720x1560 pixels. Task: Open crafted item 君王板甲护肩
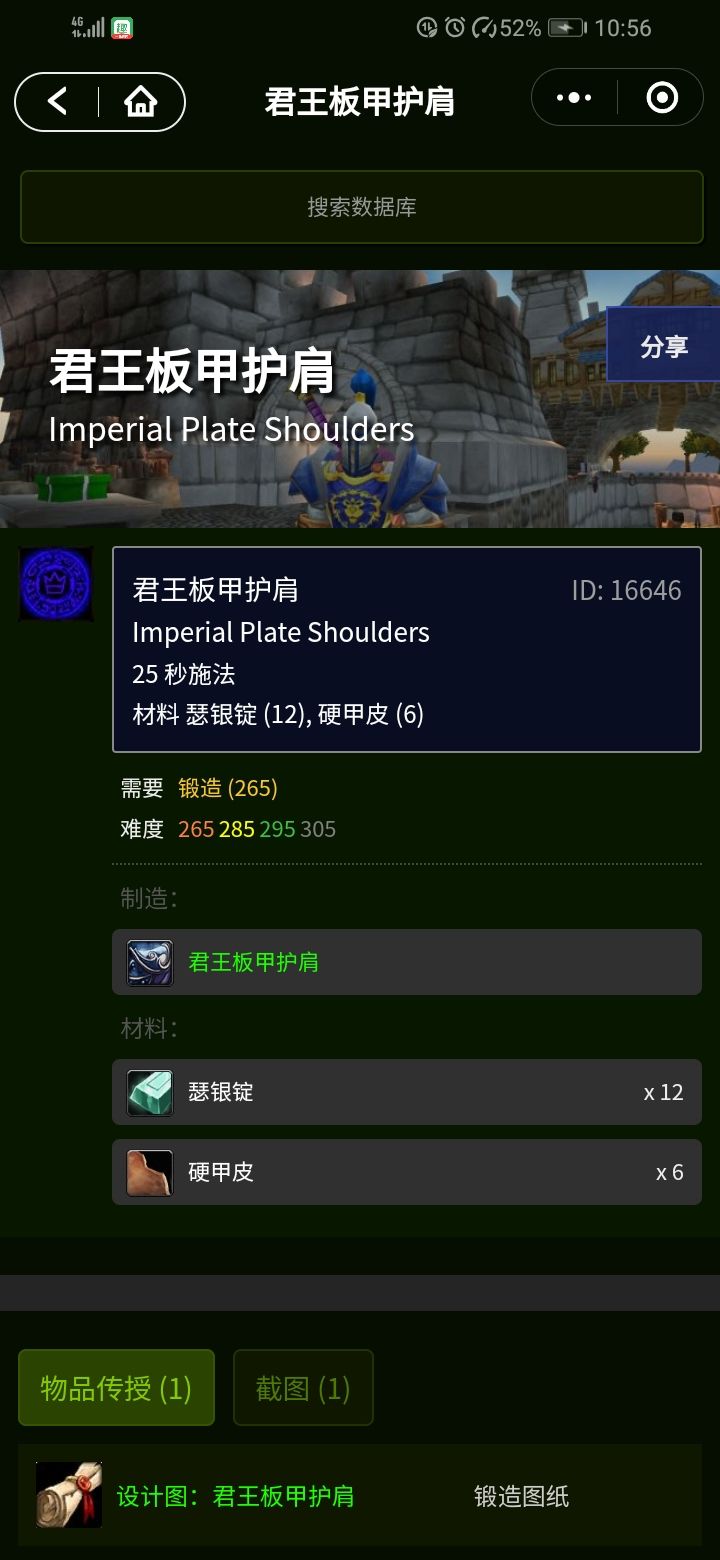coord(406,962)
